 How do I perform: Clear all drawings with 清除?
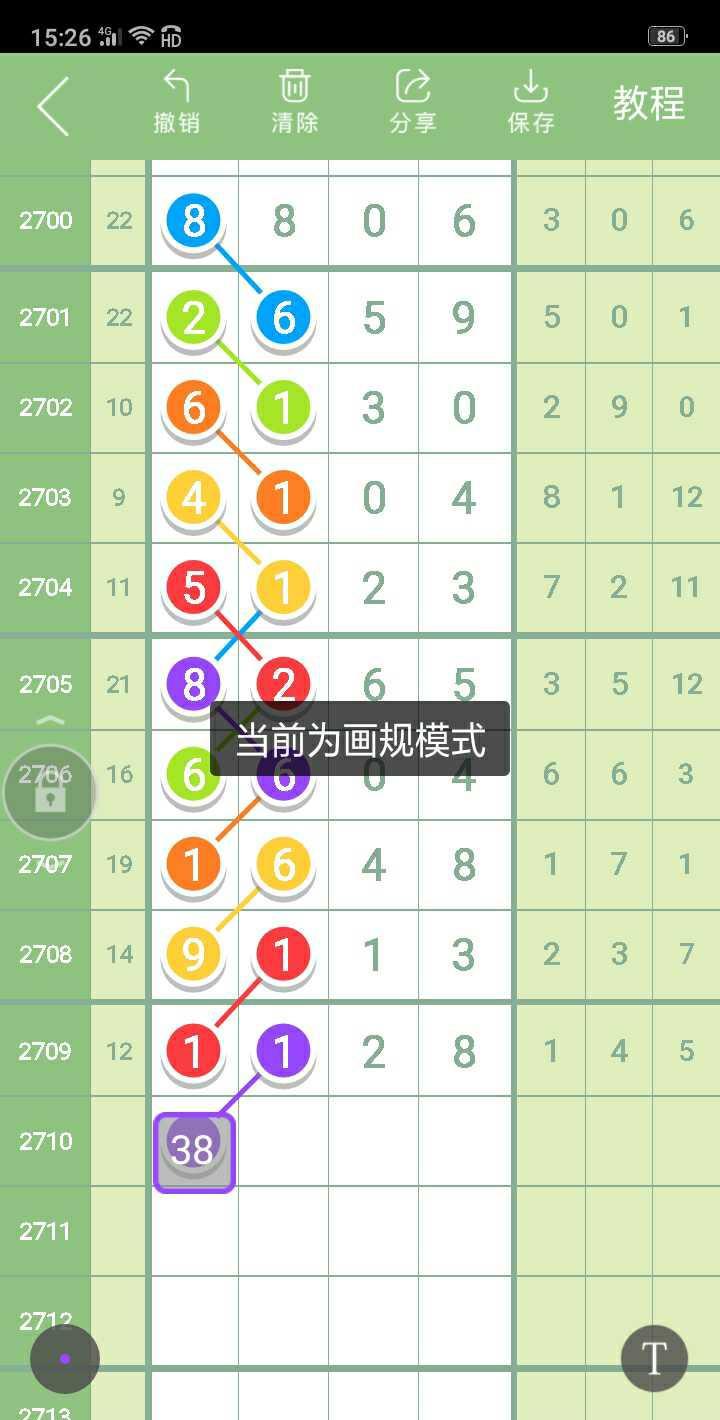point(294,102)
